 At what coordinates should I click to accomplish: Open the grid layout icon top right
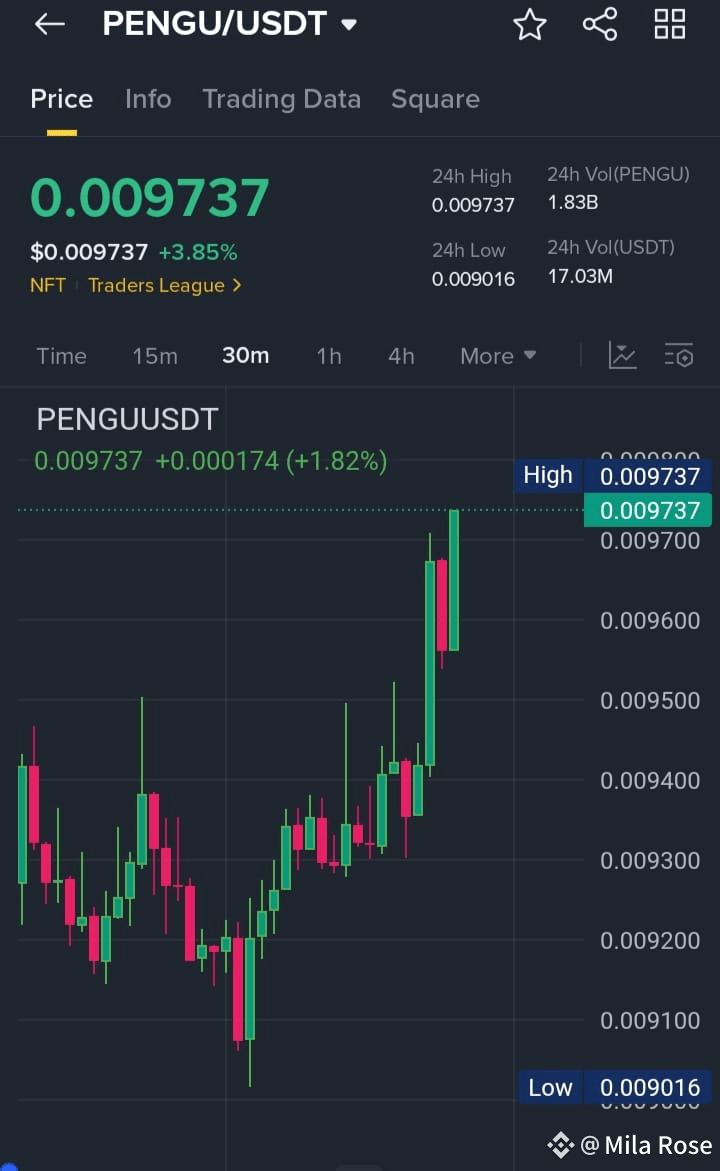click(x=669, y=24)
